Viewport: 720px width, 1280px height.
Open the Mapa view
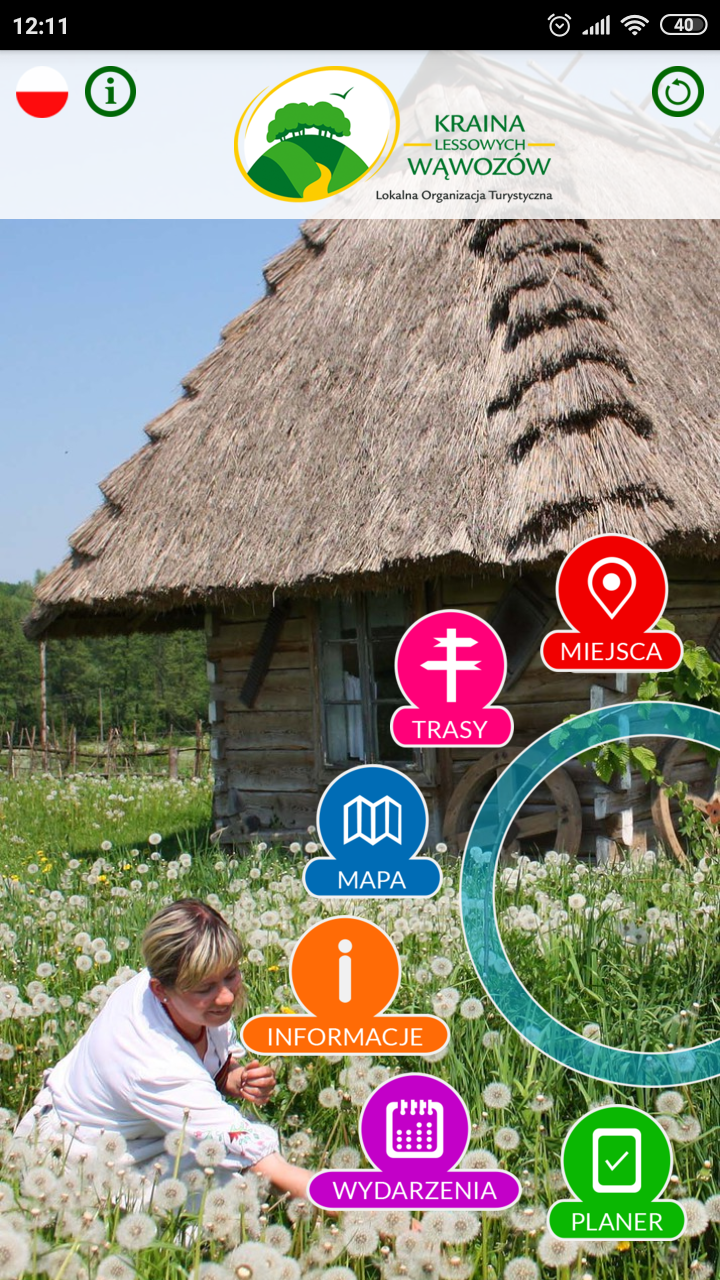tap(372, 832)
